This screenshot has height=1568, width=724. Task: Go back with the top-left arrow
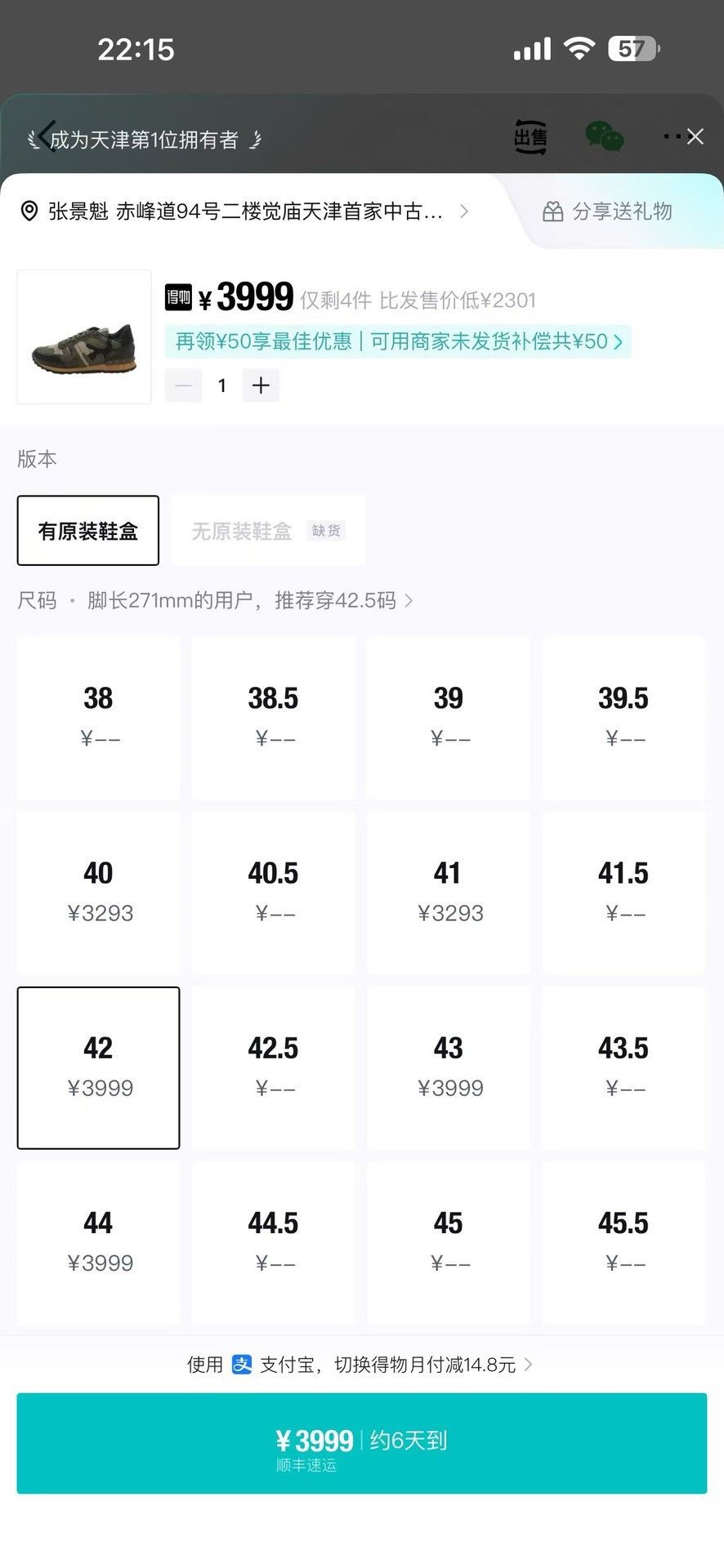tap(47, 136)
